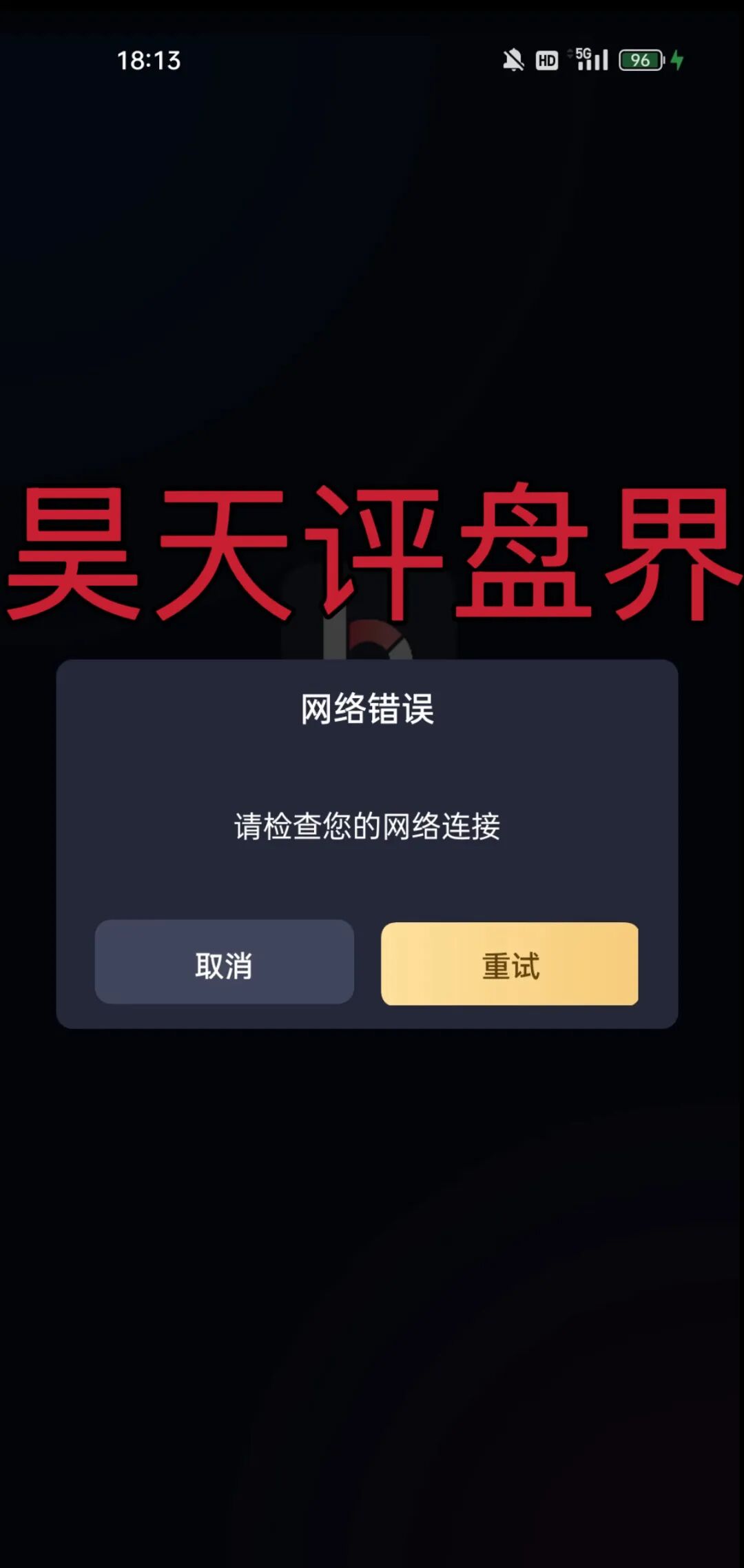744x1568 pixels.
Task: Tap the green charging bolt icon
Action: click(676, 61)
